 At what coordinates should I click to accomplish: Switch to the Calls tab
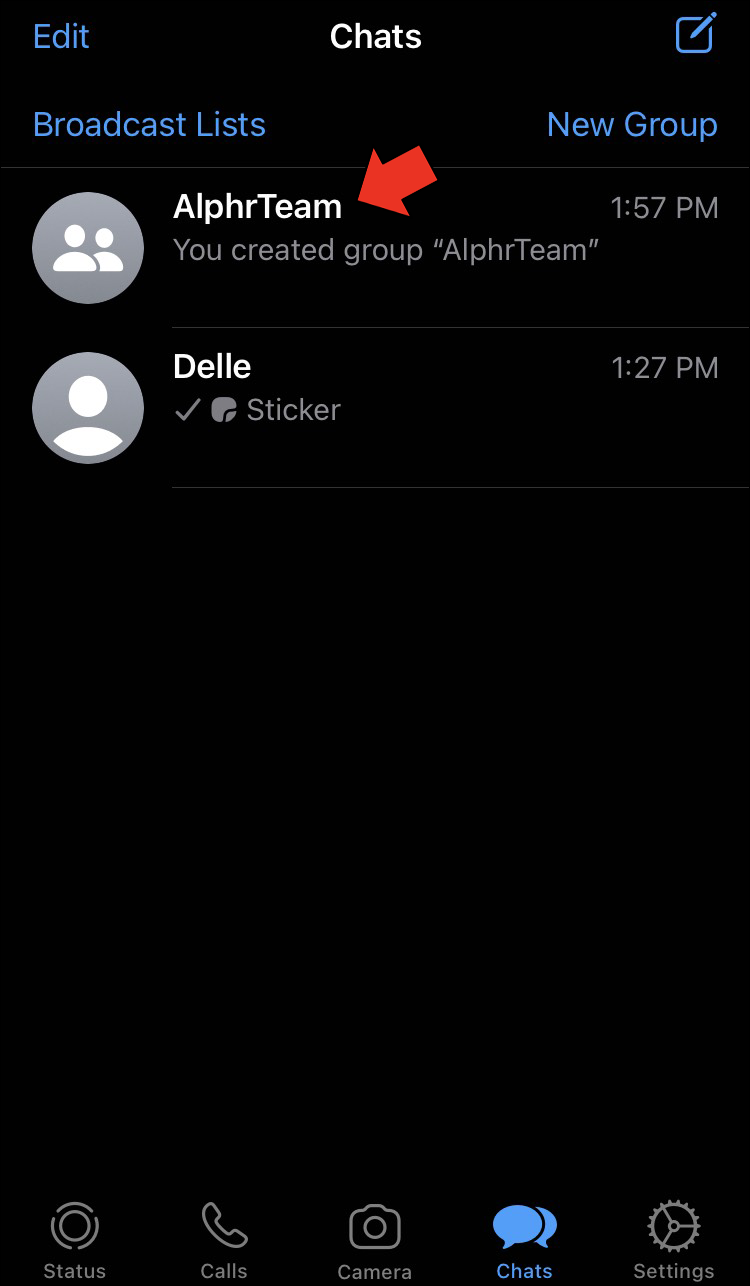coord(224,1240)
